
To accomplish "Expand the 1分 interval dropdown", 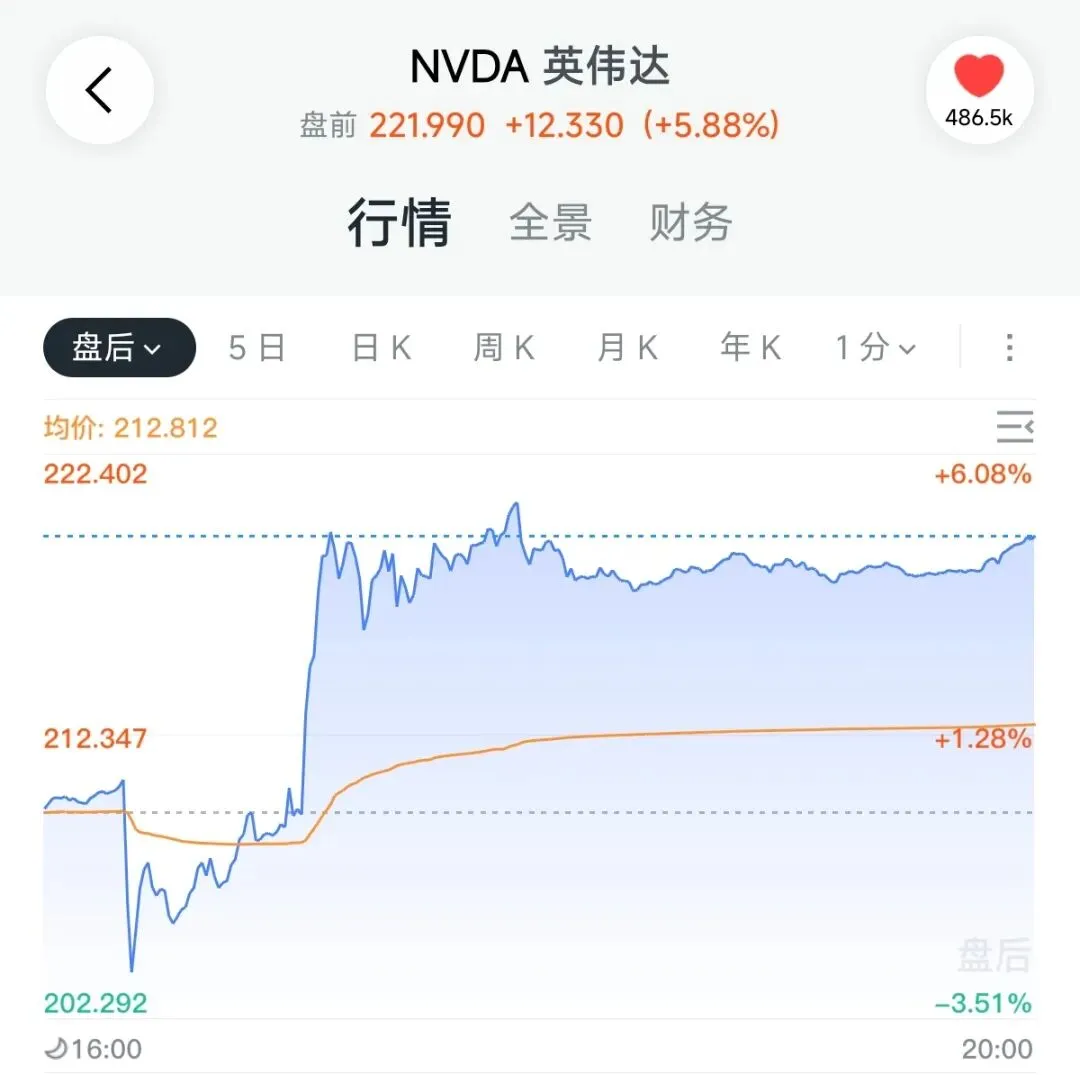I will click(x=875, y=347).
